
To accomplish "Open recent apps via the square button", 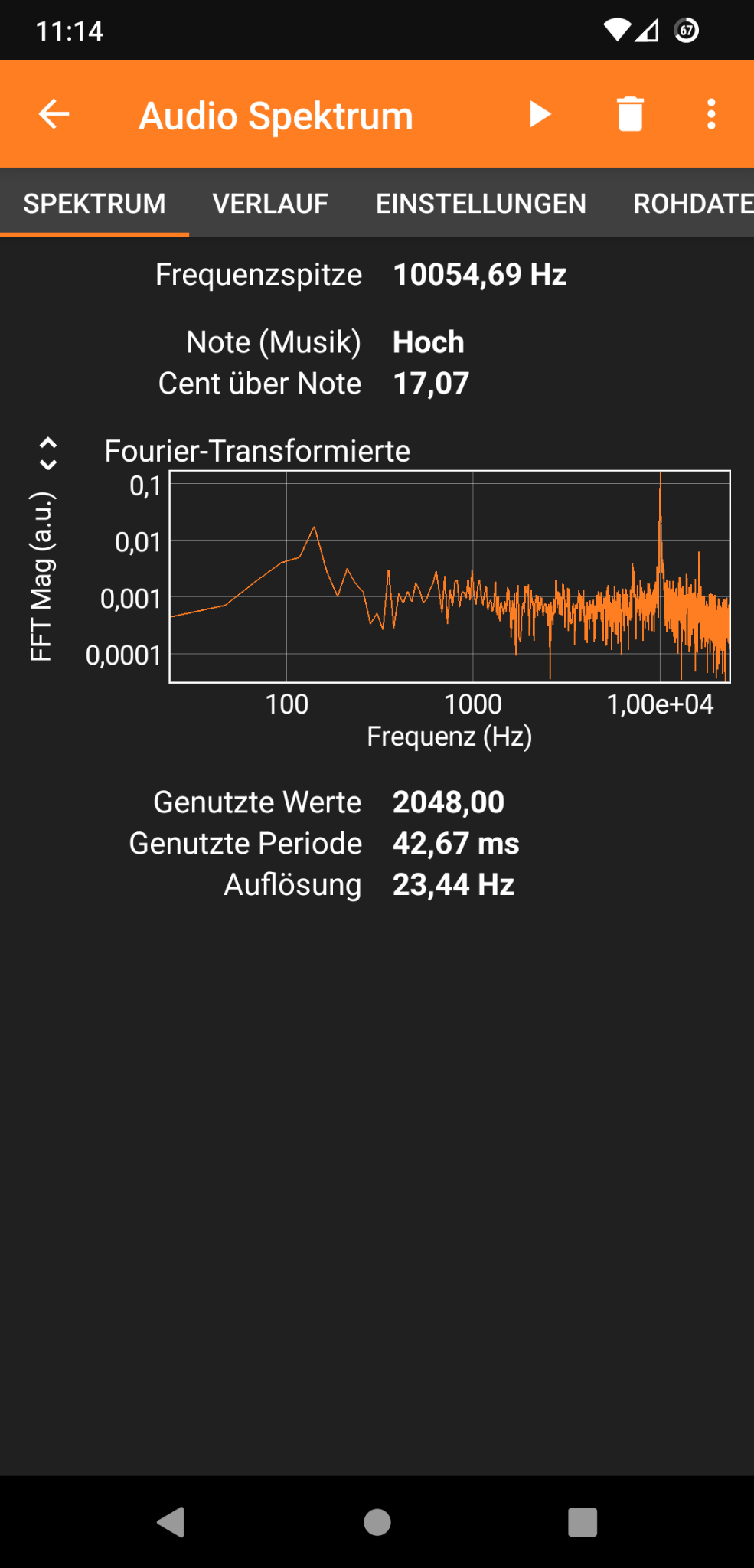I will [583, 1522].
